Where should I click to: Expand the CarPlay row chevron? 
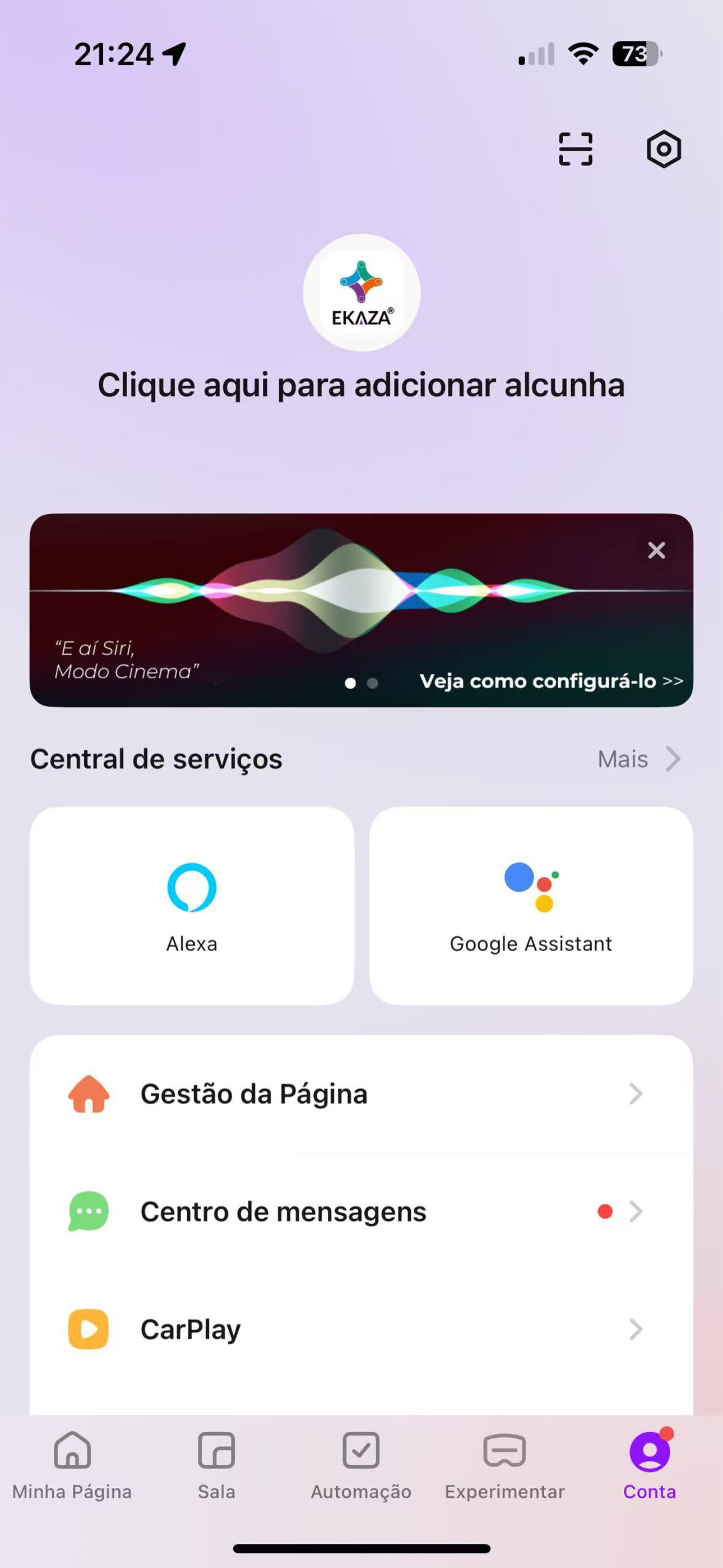click(636, 1329)
